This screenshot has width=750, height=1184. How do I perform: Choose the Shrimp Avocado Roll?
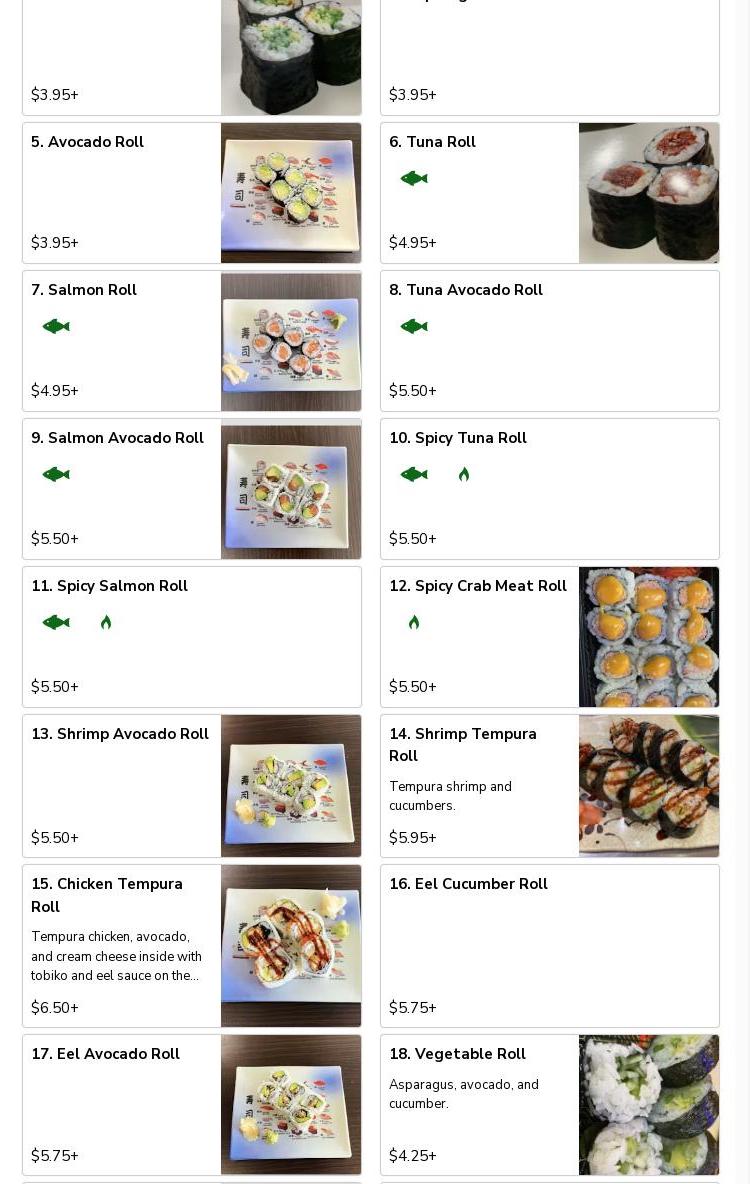click(191, 786)
